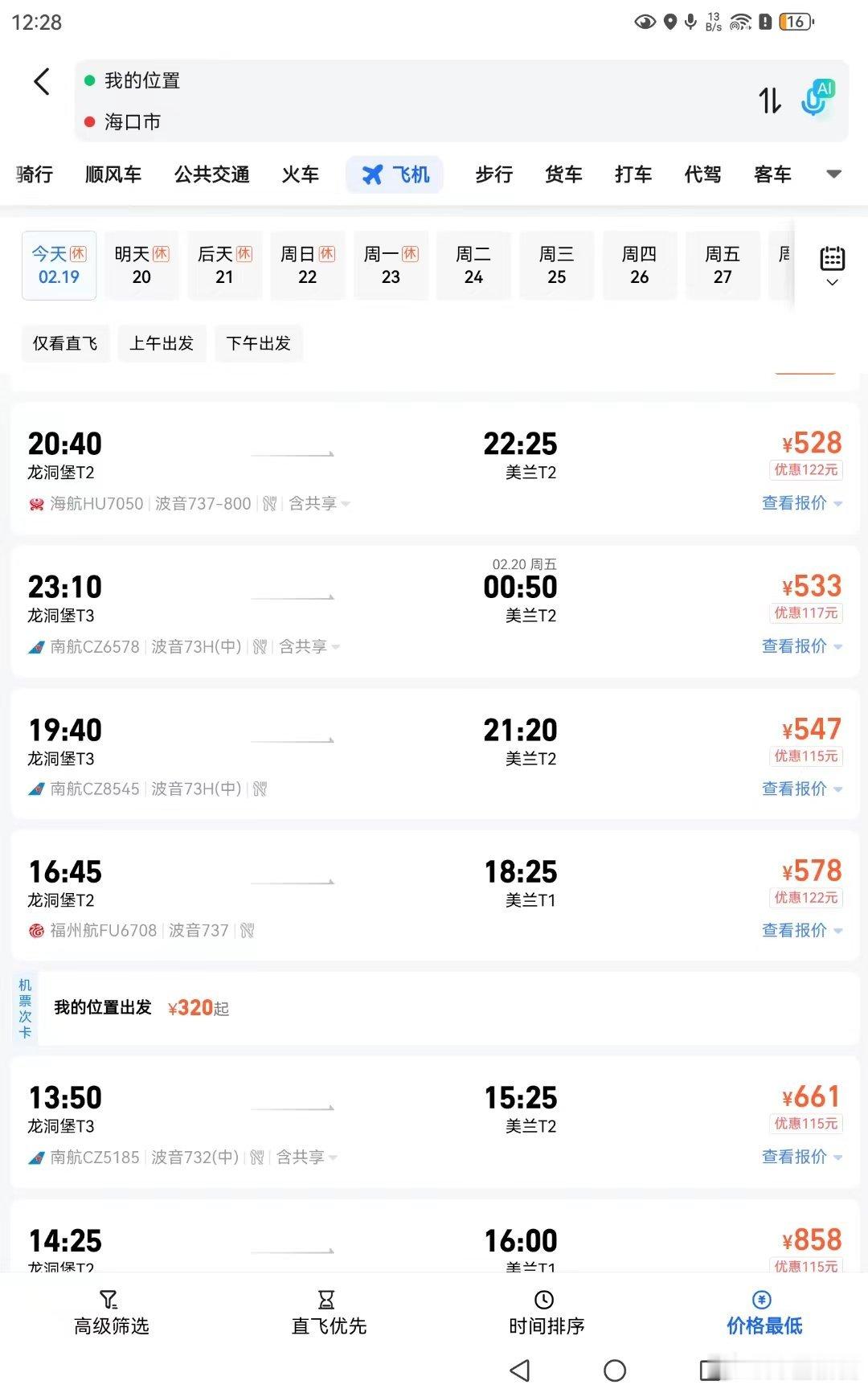Toggle the 上午出发 morning departure filter
The height and width of the screenshot is (1389, 868).
tap(162, 343)
